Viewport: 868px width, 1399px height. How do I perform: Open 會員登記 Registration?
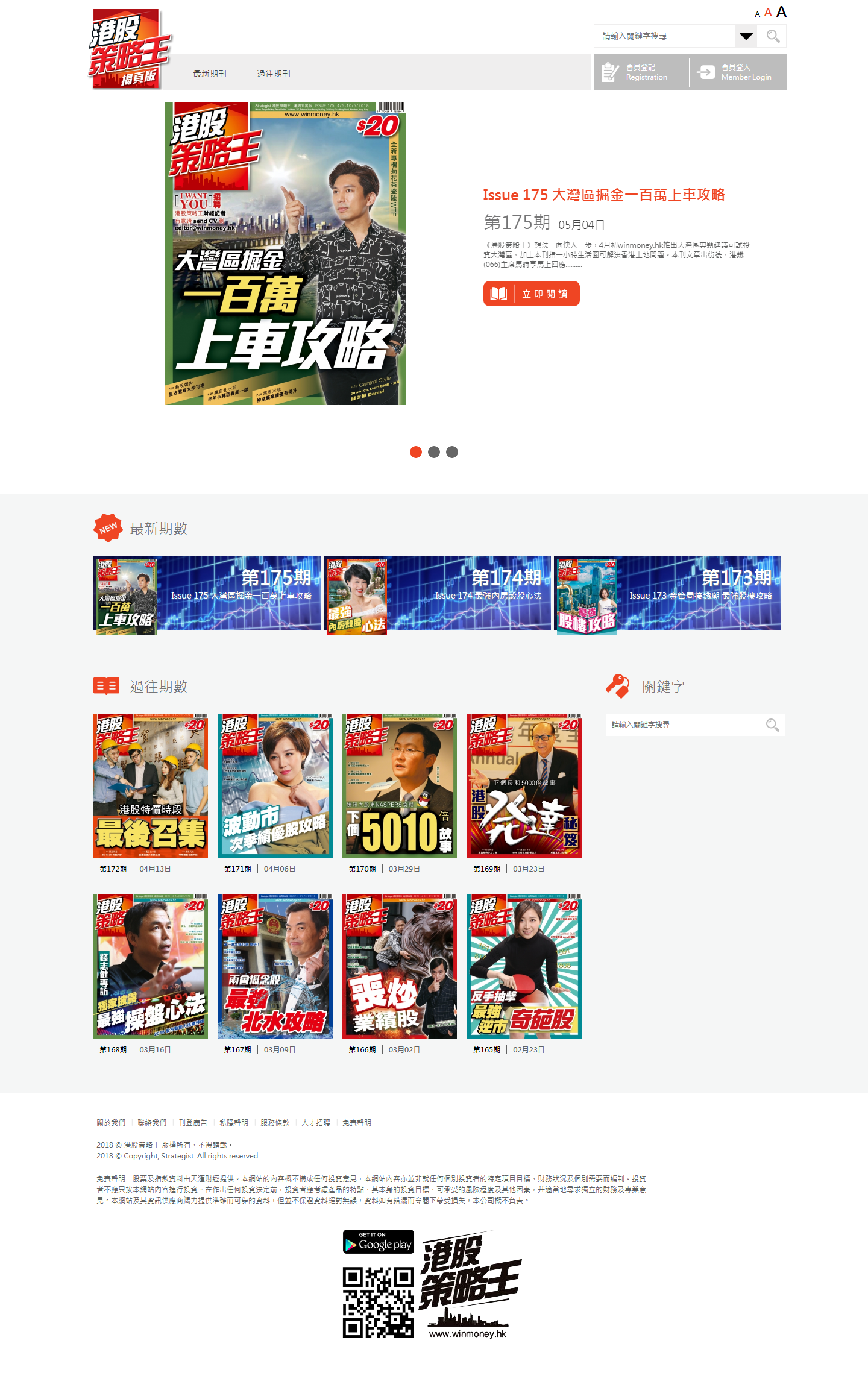coord(640,72)
